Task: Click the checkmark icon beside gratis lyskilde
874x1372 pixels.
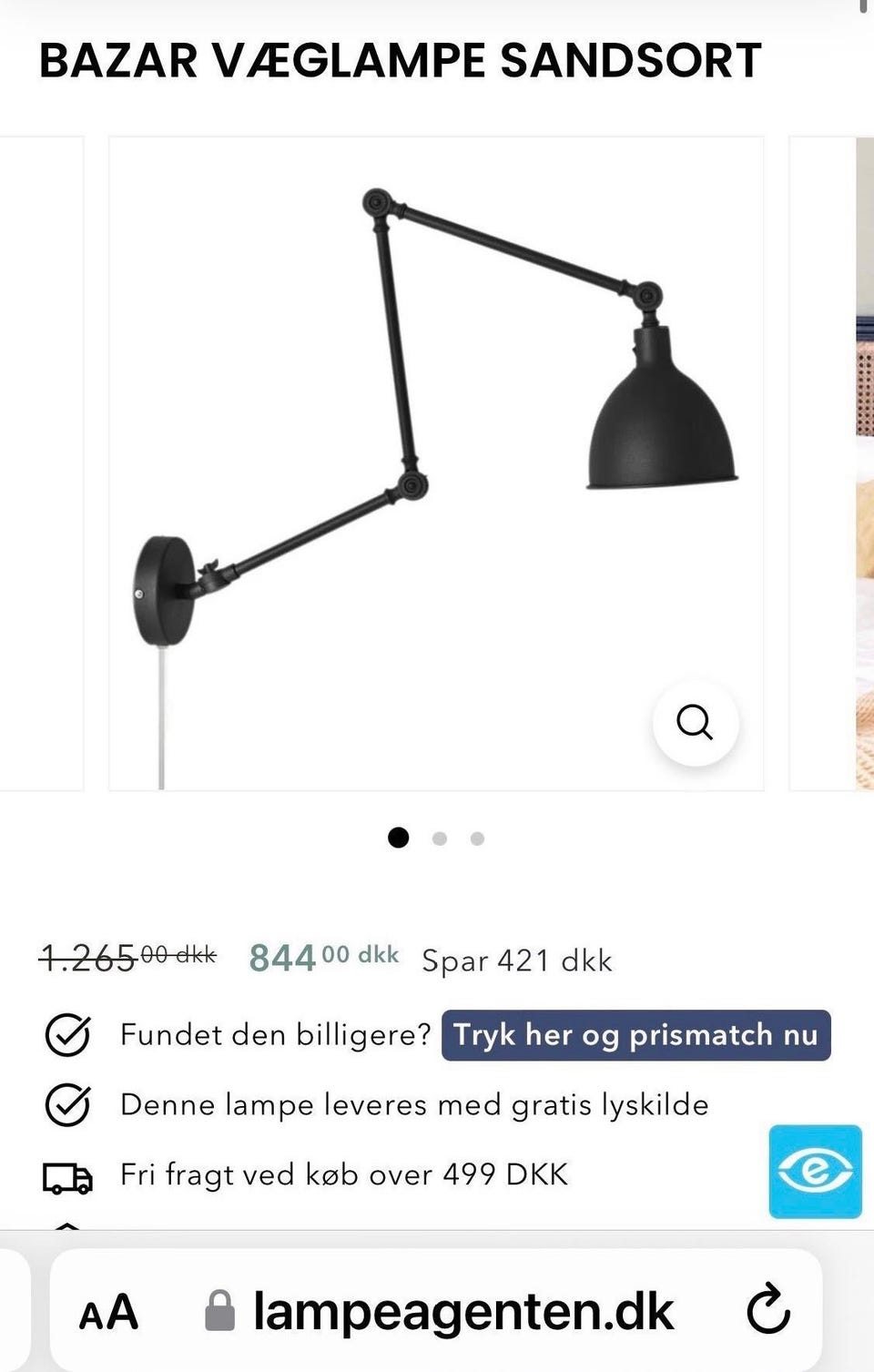Action: coord(66,1104)
